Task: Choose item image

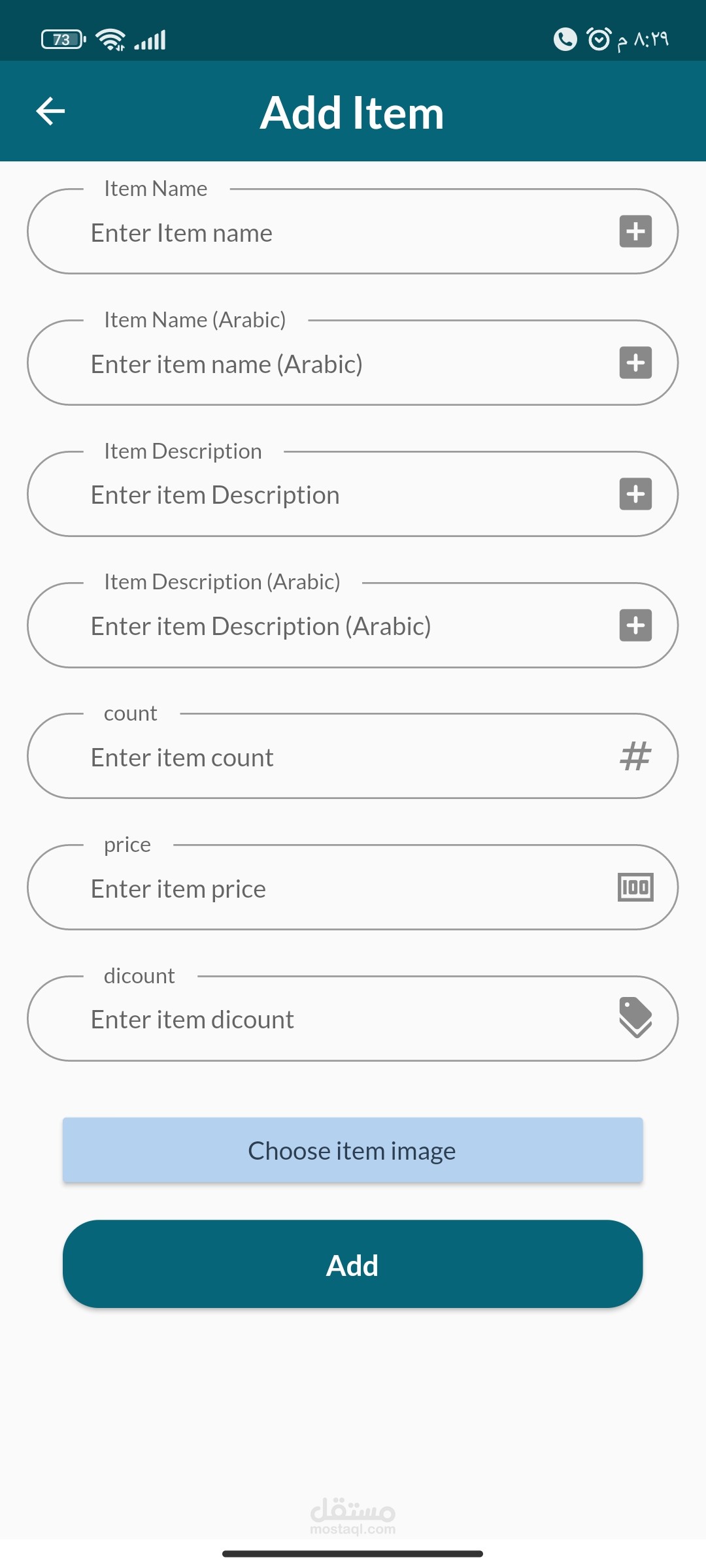Action: (x=352, y=1151)
